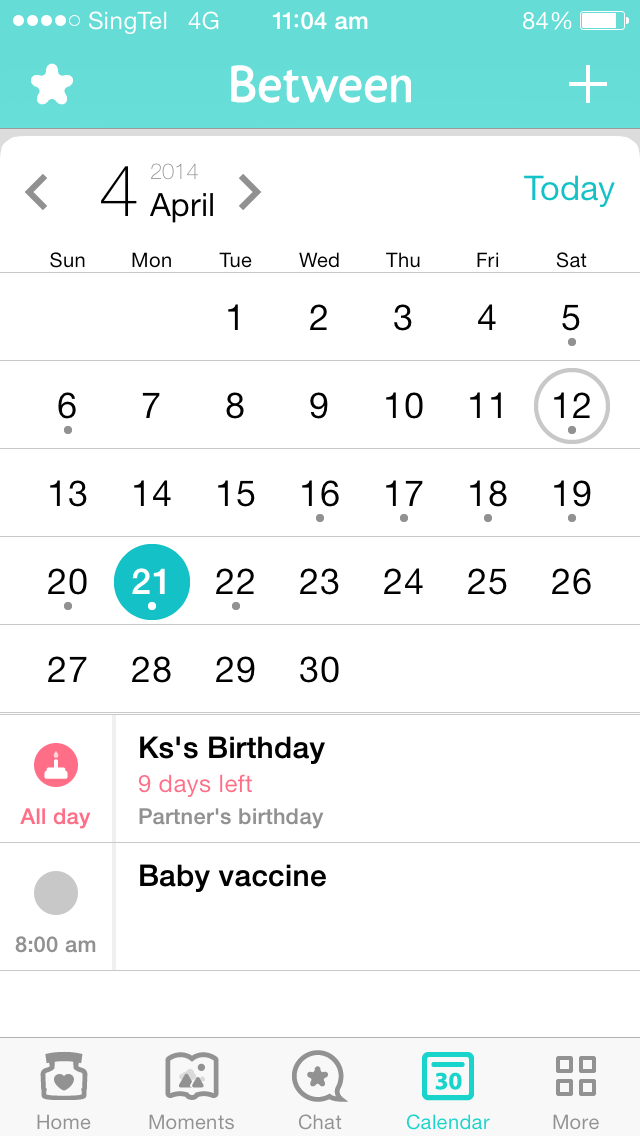Select April 12 on calendar
The image size is (640, 1136).
point(571,406)
